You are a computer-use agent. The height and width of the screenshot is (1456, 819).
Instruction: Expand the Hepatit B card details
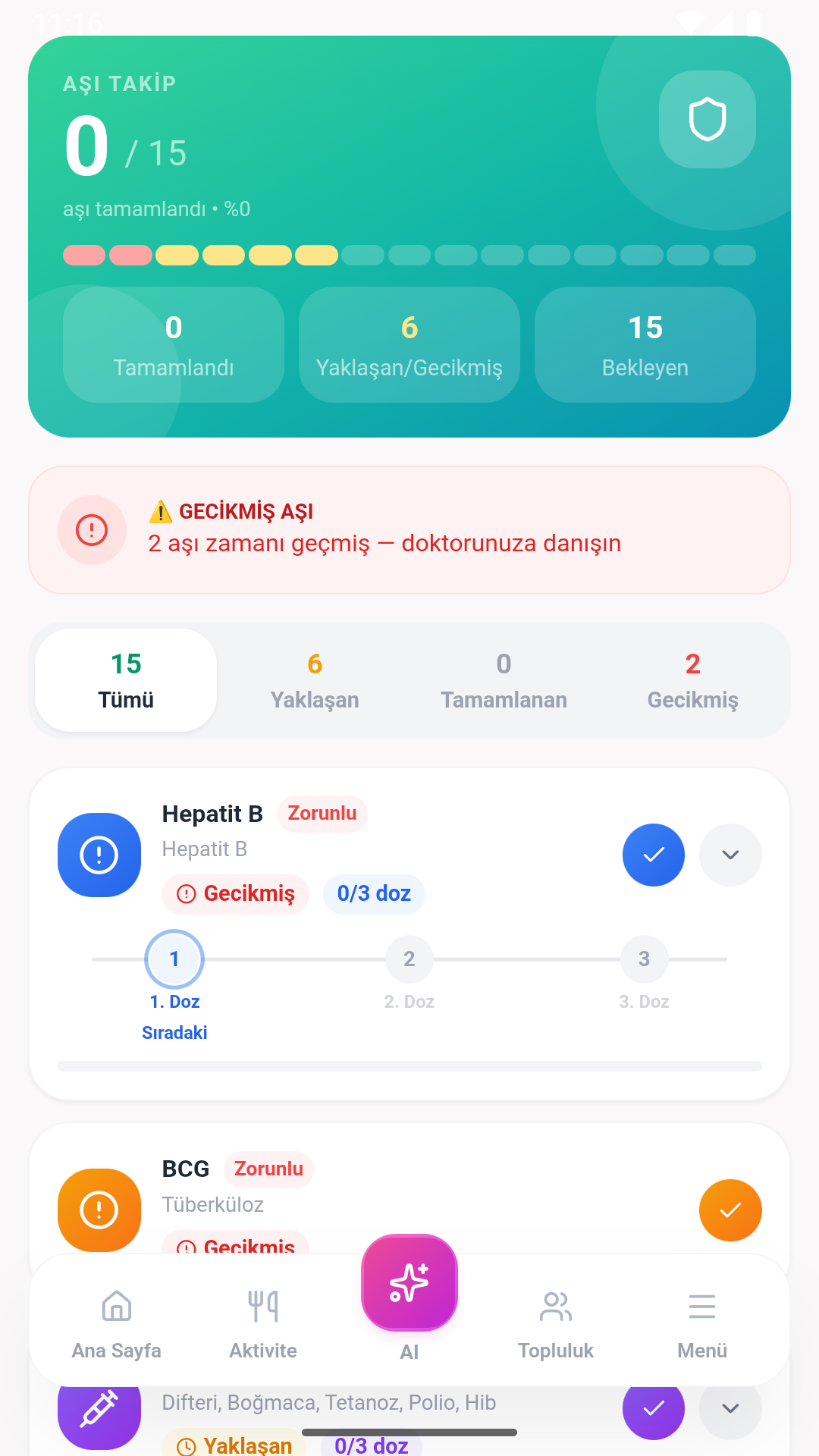click(730, 855)
